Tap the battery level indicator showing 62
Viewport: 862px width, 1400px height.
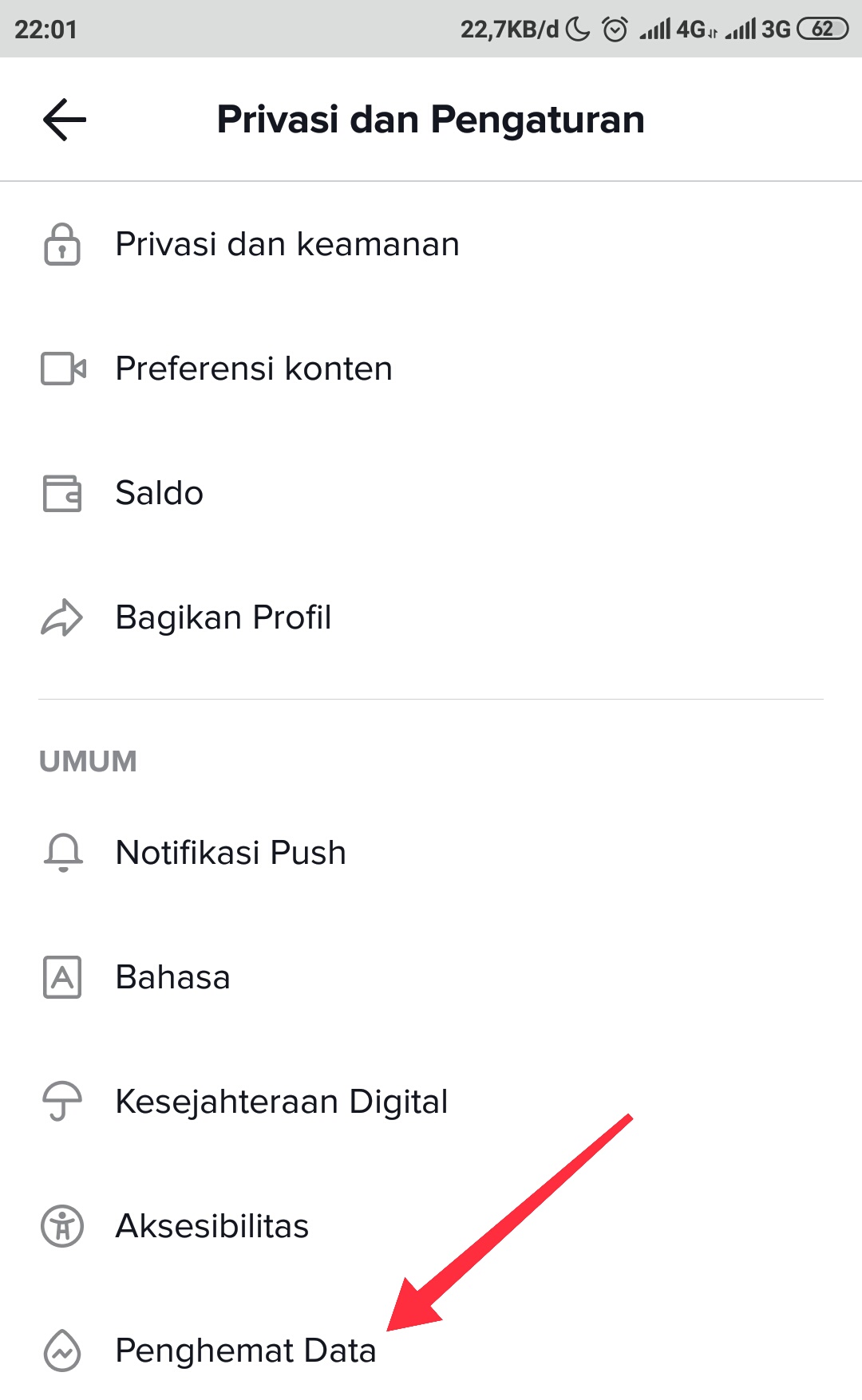(x=822, y=29)
